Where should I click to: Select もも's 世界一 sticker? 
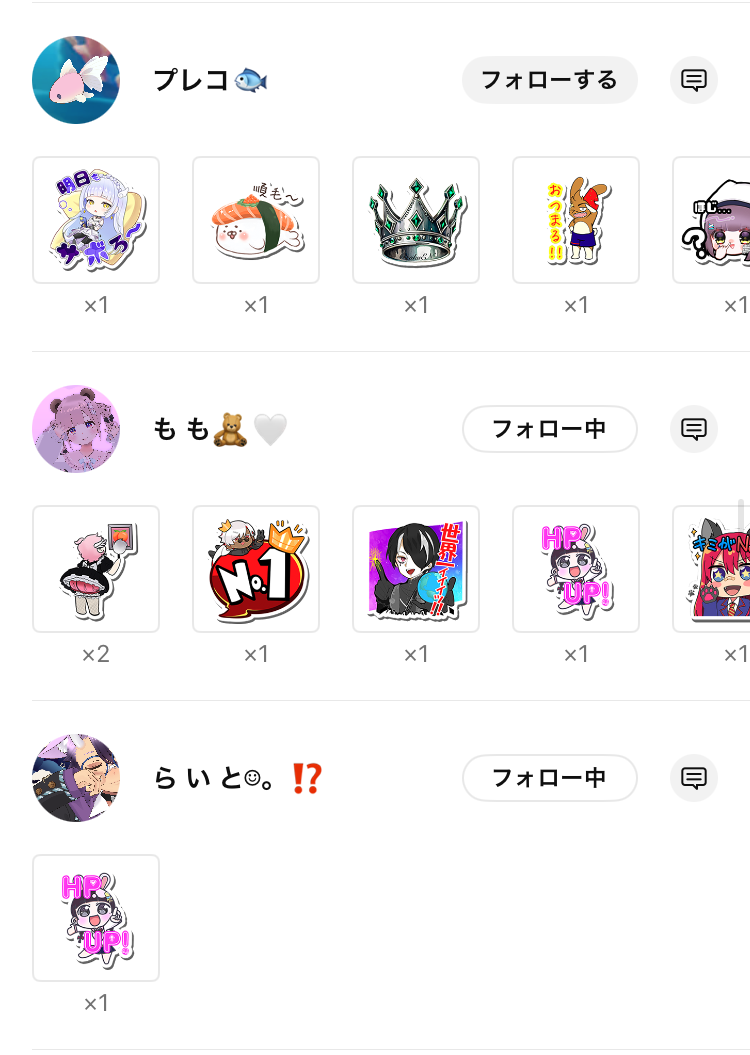pos(416,569)
